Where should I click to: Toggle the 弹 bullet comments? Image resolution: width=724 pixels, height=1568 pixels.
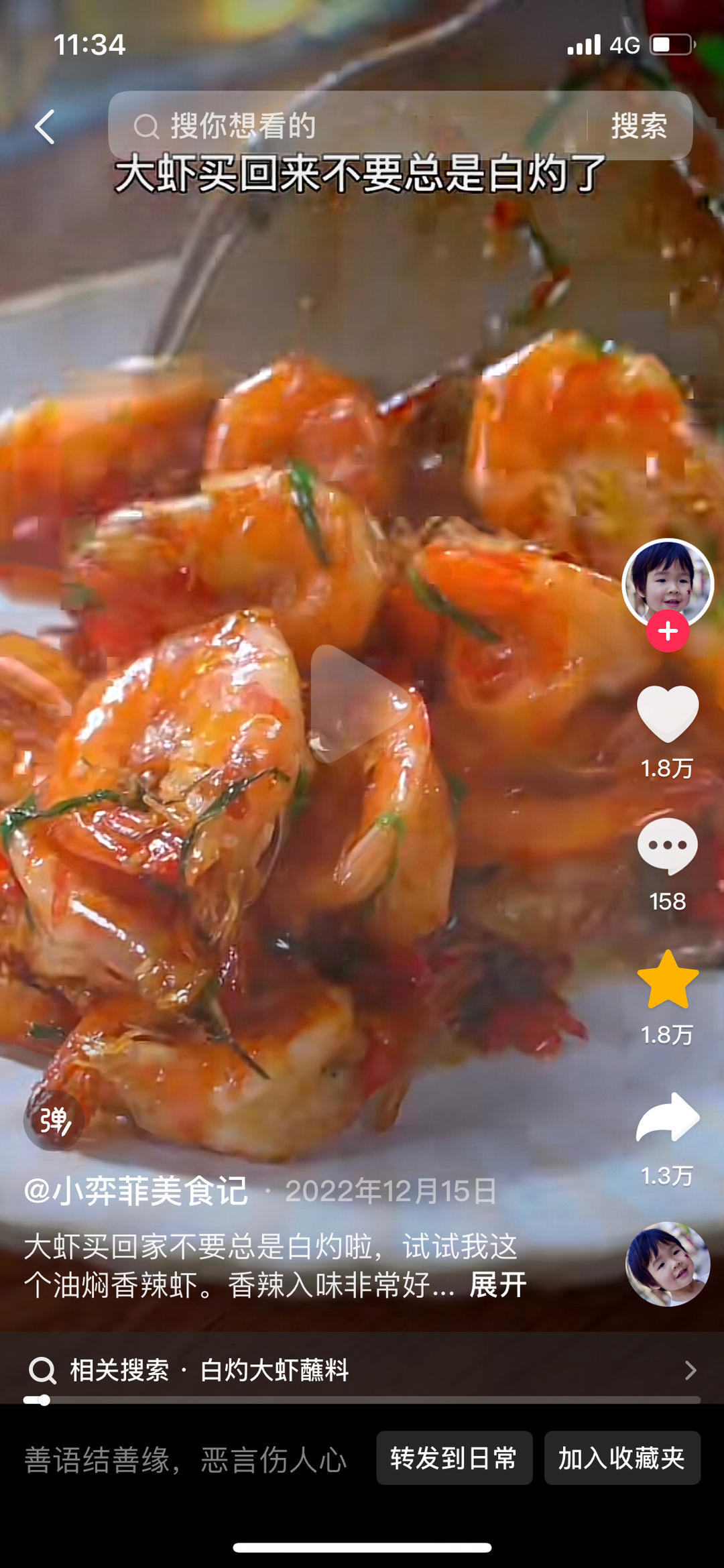click(54, 1120)
